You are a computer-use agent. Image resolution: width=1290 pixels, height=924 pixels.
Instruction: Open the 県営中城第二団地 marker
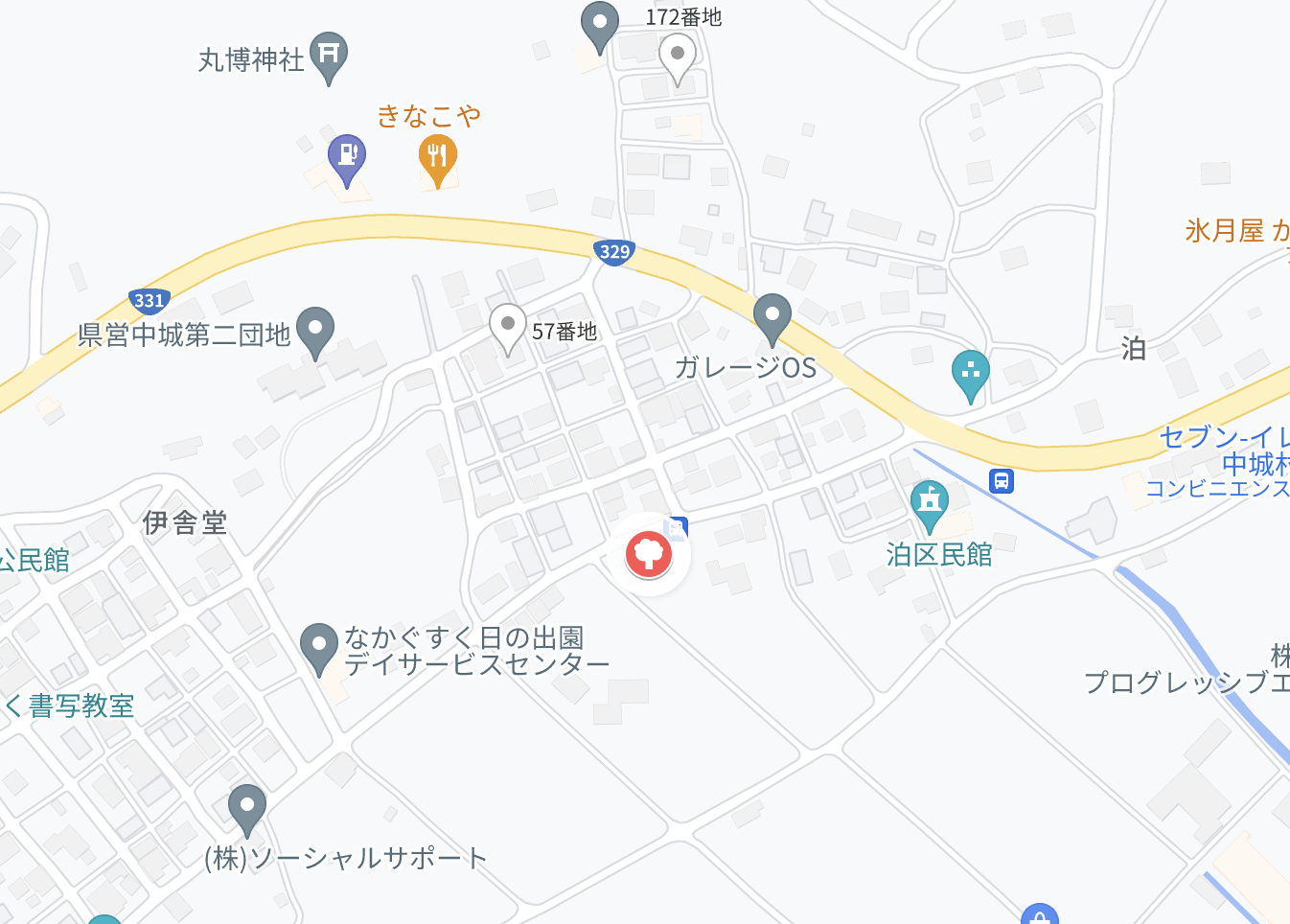314,329
